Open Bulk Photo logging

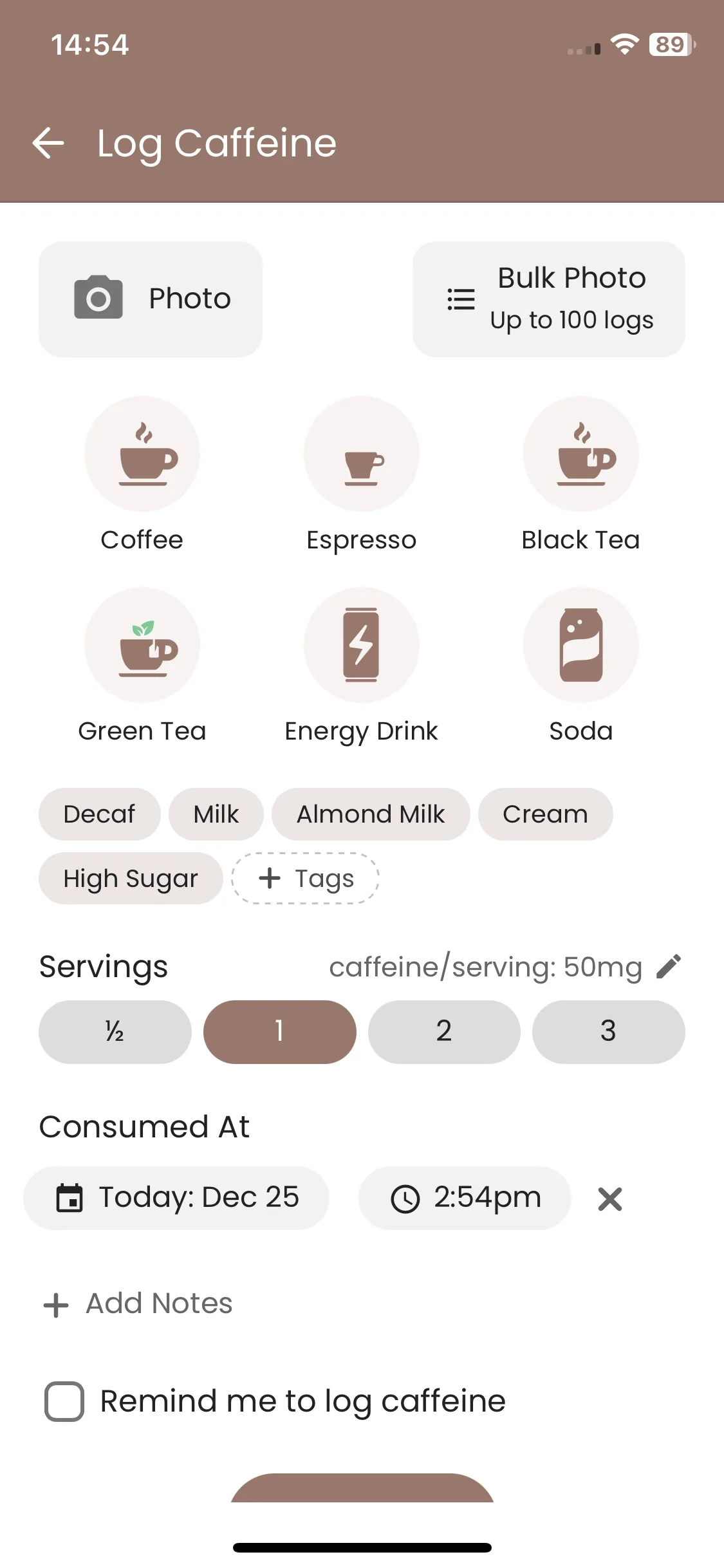click(x=548, y=299)
